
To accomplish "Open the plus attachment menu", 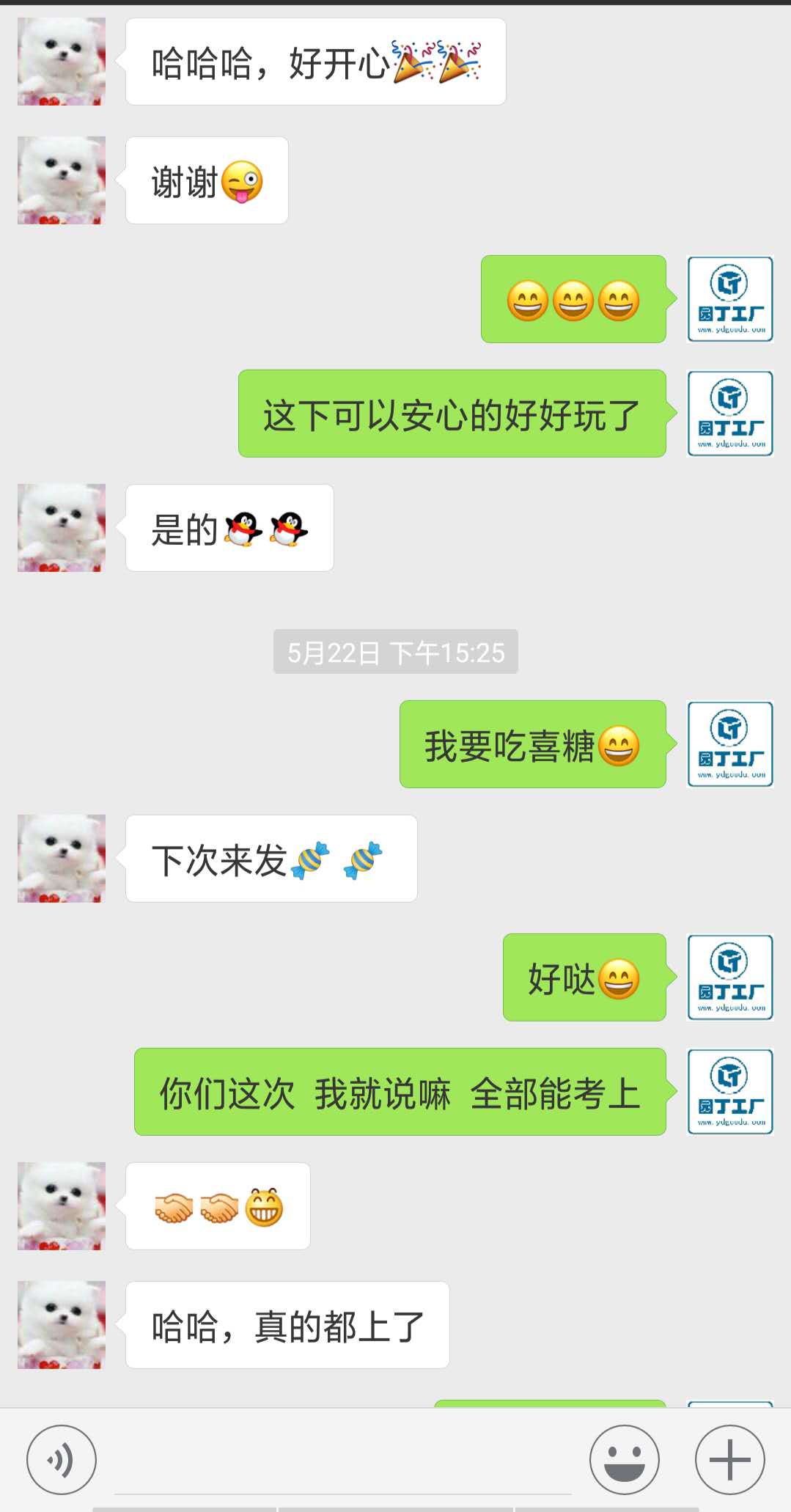I will (729, 1459).
